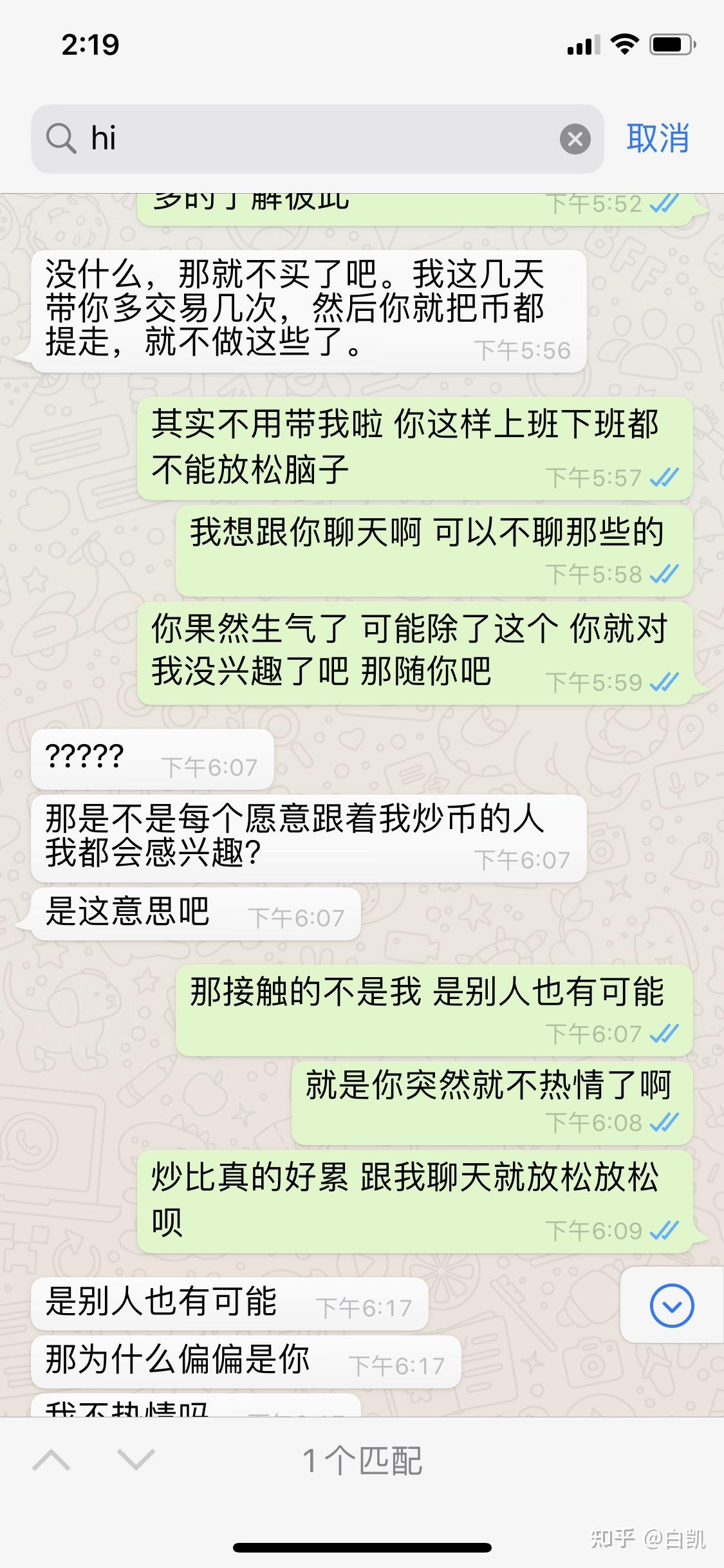Clear the search text
Image resolution: width=724 pixels, height=1568 pixels.
[x=575, y=139]
